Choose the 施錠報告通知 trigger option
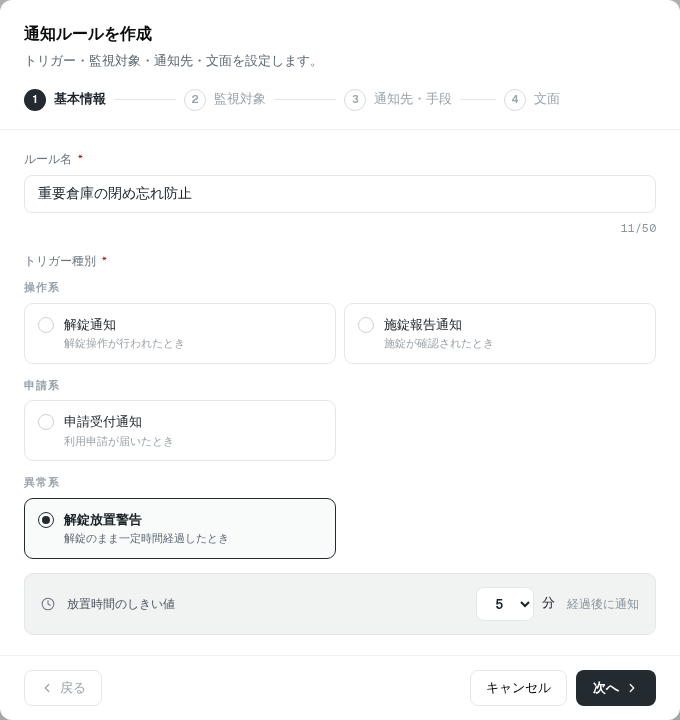The image size is (680, 720). [x=500, y=333]
